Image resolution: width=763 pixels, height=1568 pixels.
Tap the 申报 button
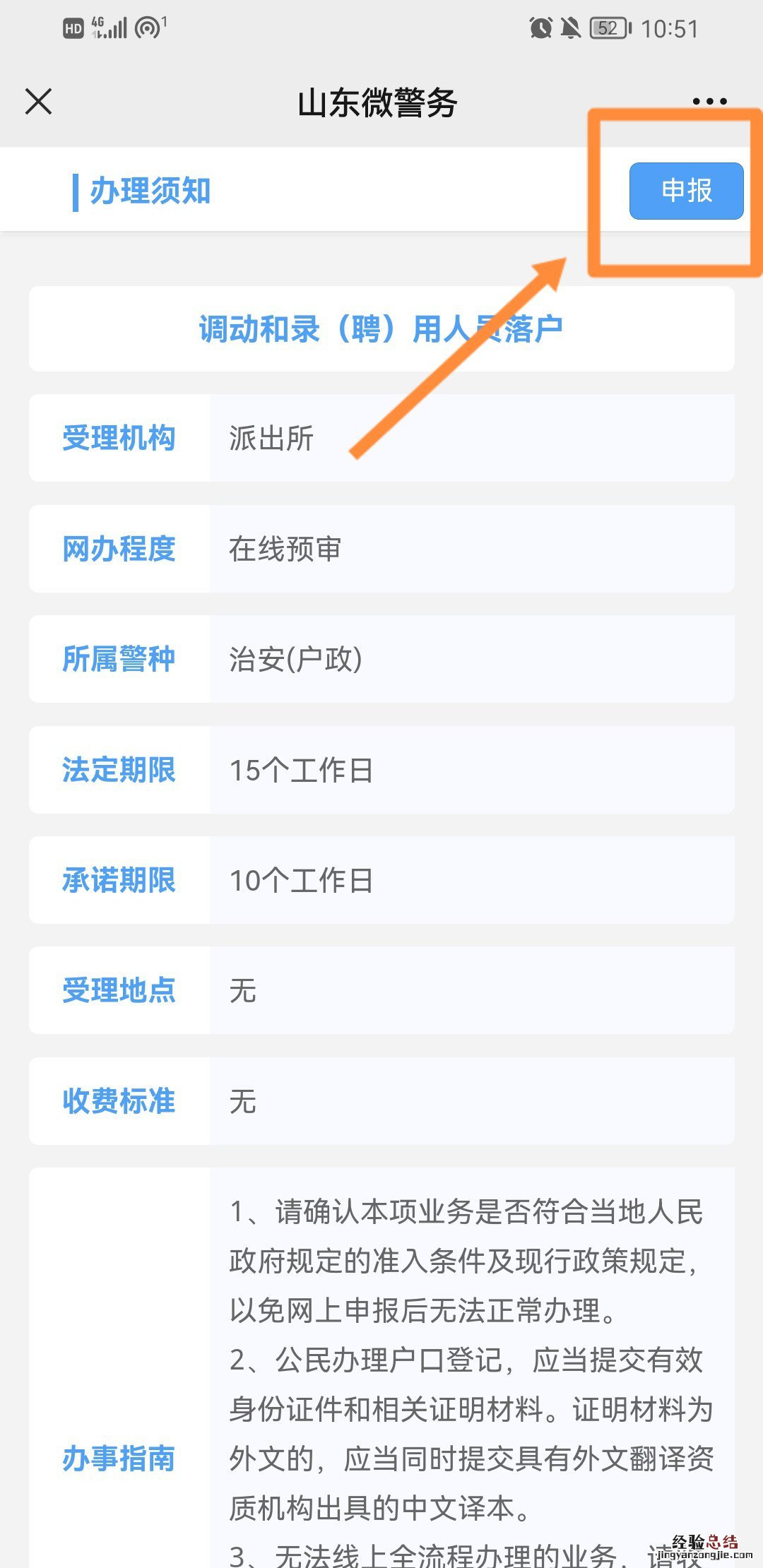point(686,191)
